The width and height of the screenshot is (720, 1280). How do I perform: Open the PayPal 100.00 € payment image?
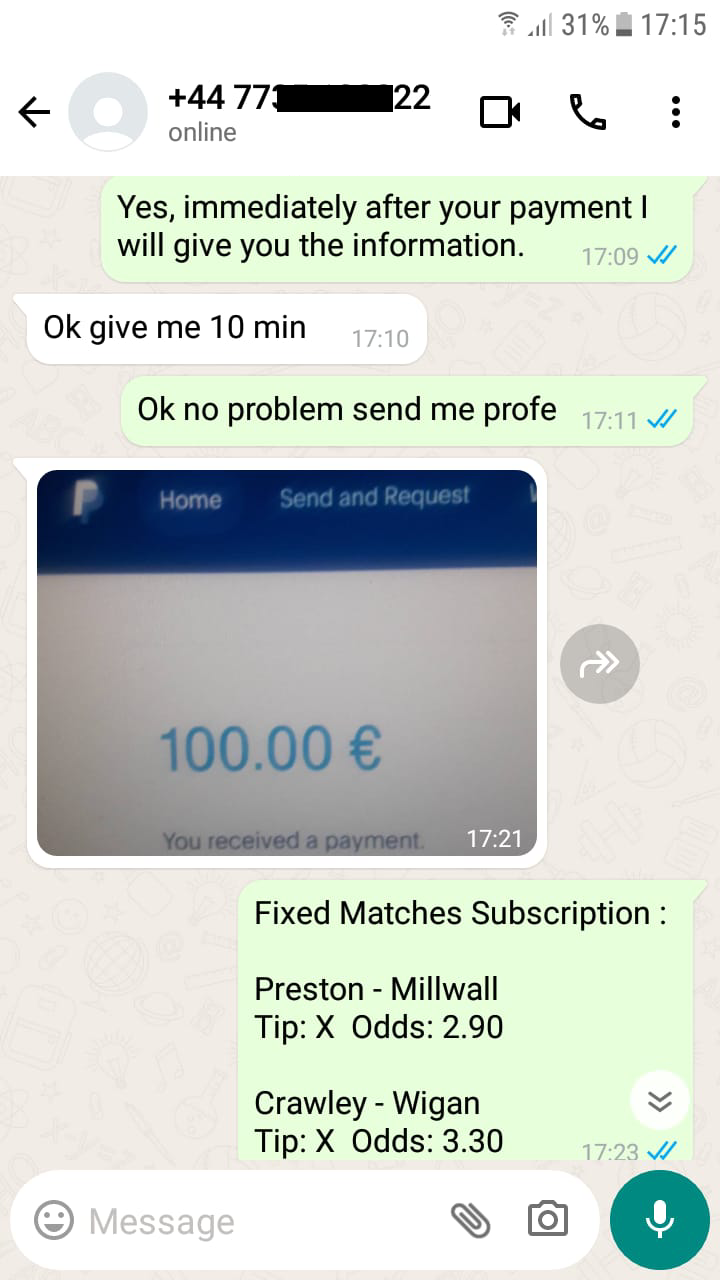click(287, 663)
